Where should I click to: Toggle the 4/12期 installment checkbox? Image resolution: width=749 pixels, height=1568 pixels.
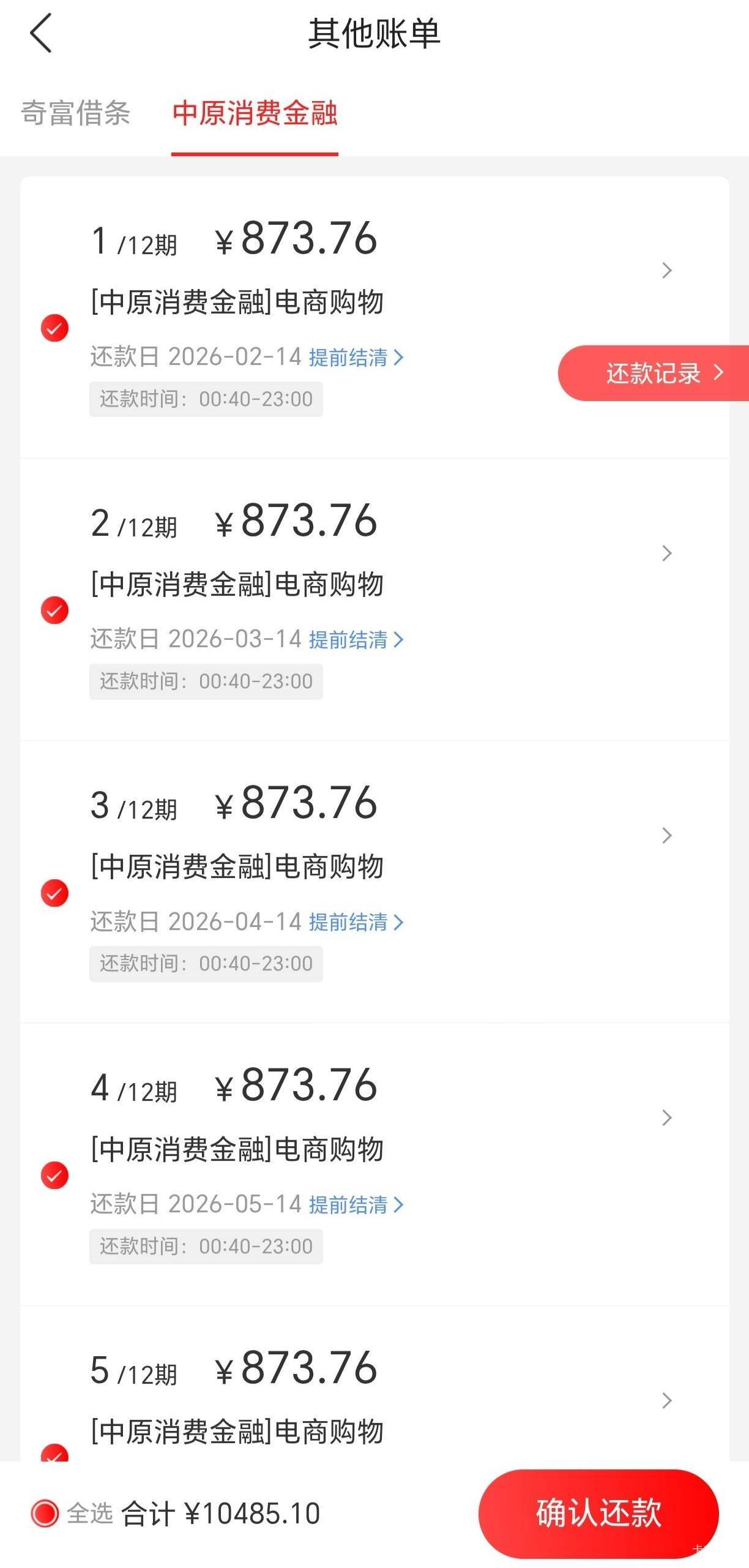[x=54, y=1175]
